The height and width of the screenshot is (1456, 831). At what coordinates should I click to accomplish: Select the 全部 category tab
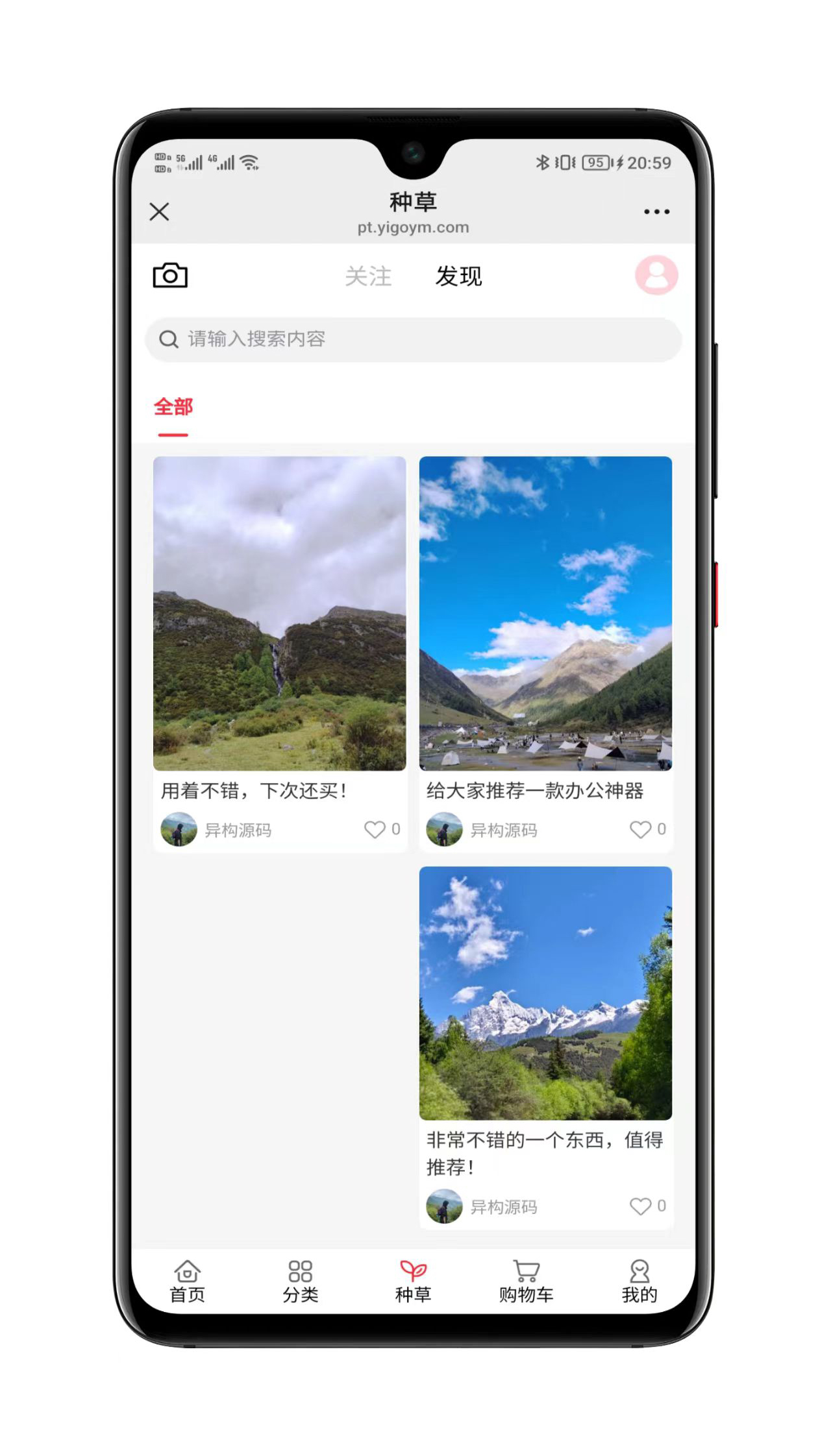(x=173, y=407)
